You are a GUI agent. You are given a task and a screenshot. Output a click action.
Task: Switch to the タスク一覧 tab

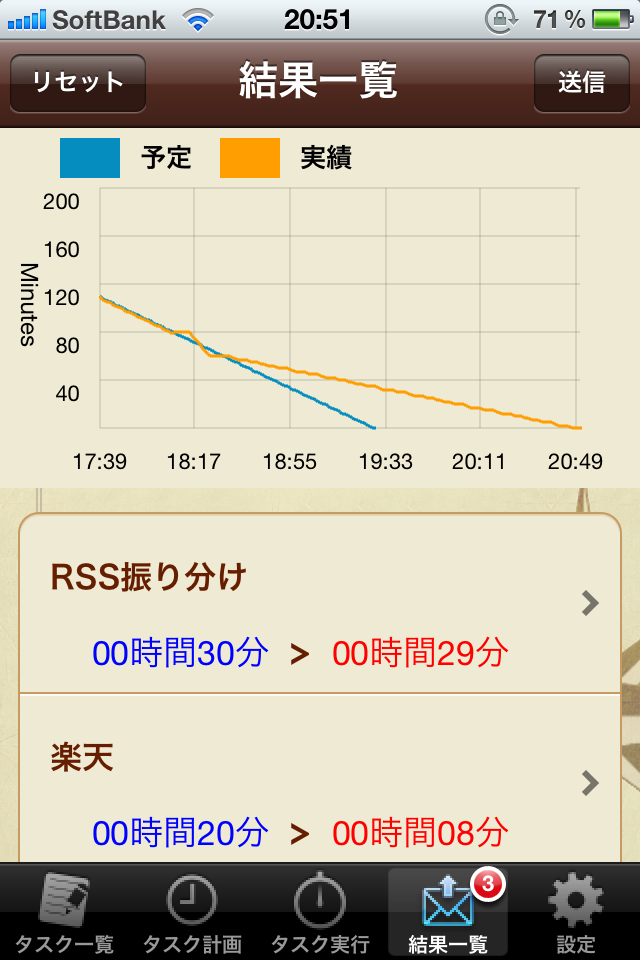(x=64, y=912)
